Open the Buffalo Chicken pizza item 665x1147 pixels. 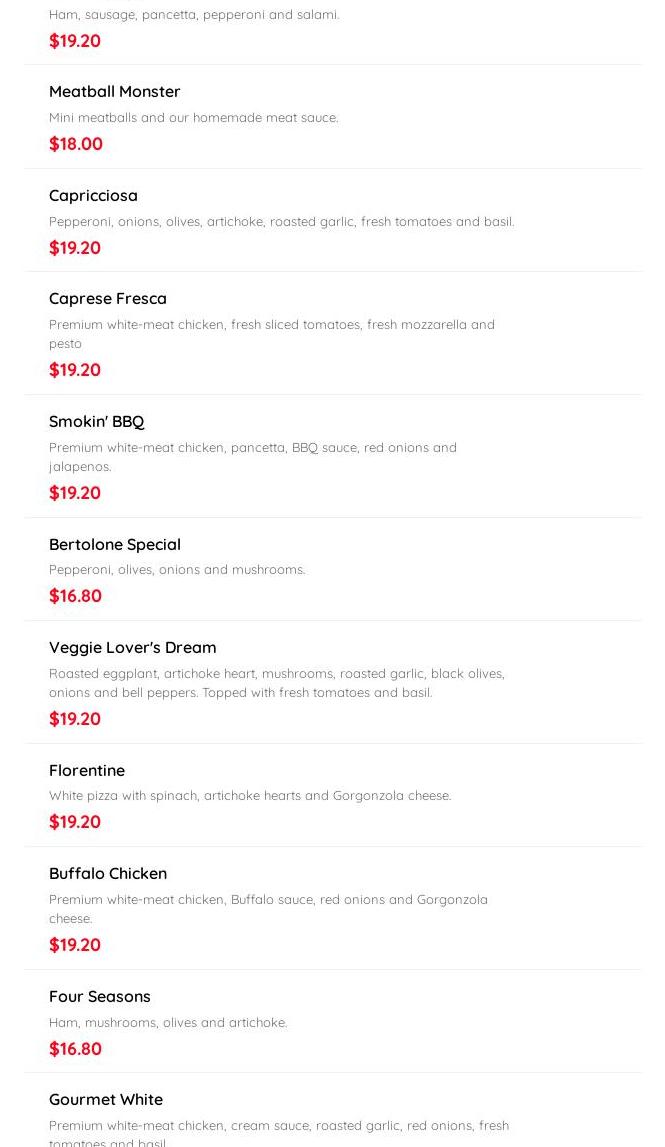pos(108,874)
